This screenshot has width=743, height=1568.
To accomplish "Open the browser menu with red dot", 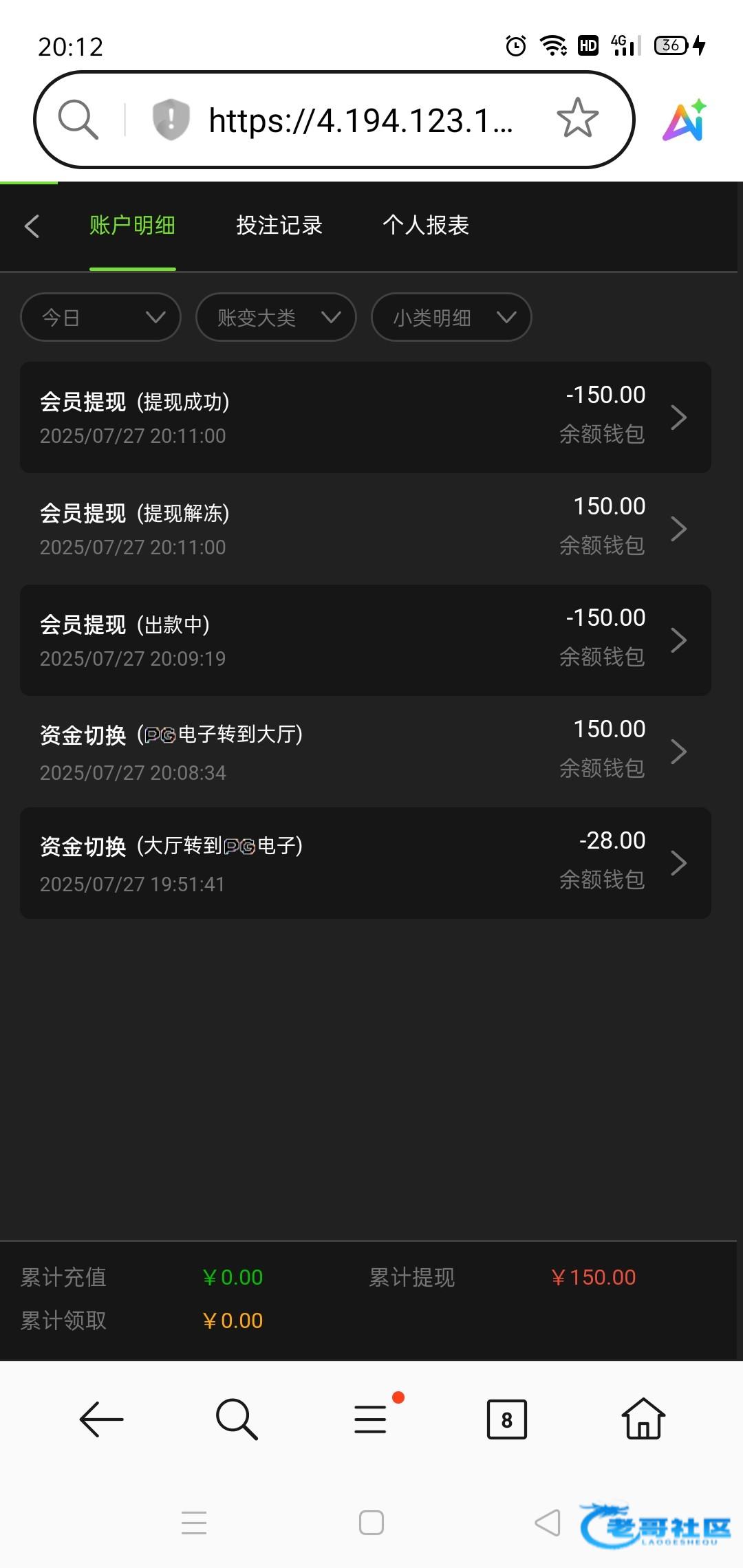I will [371, 1419].
